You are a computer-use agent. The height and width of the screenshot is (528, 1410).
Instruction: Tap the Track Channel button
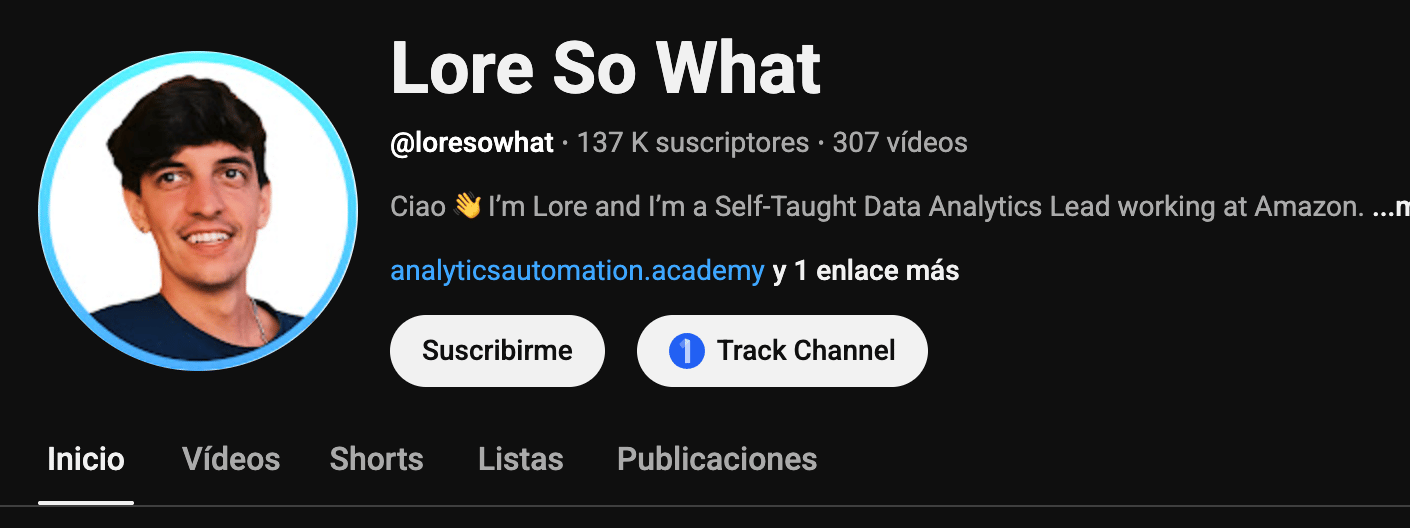coord(782,351)
